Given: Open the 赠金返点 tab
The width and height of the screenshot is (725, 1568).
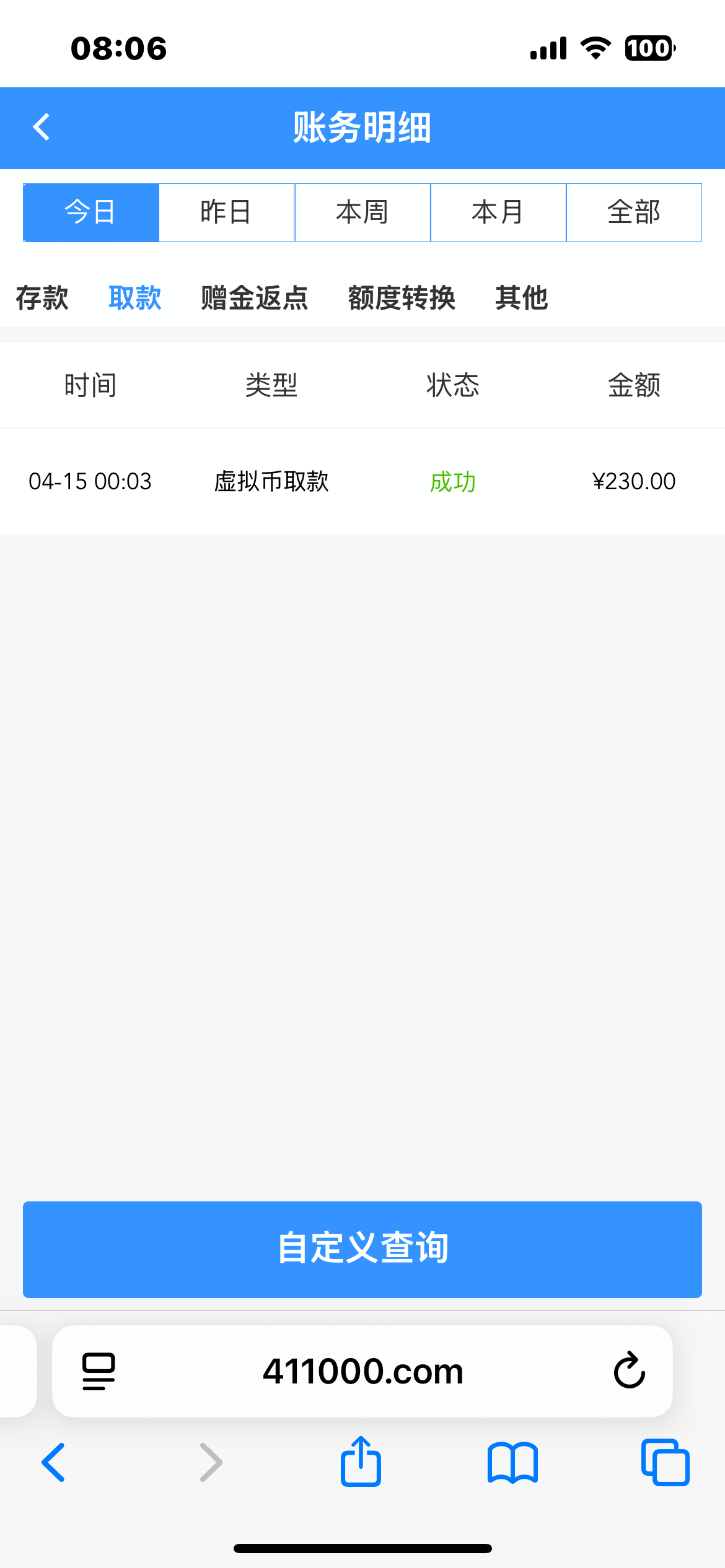Looking at the screenshot, I should pos(255,298).
